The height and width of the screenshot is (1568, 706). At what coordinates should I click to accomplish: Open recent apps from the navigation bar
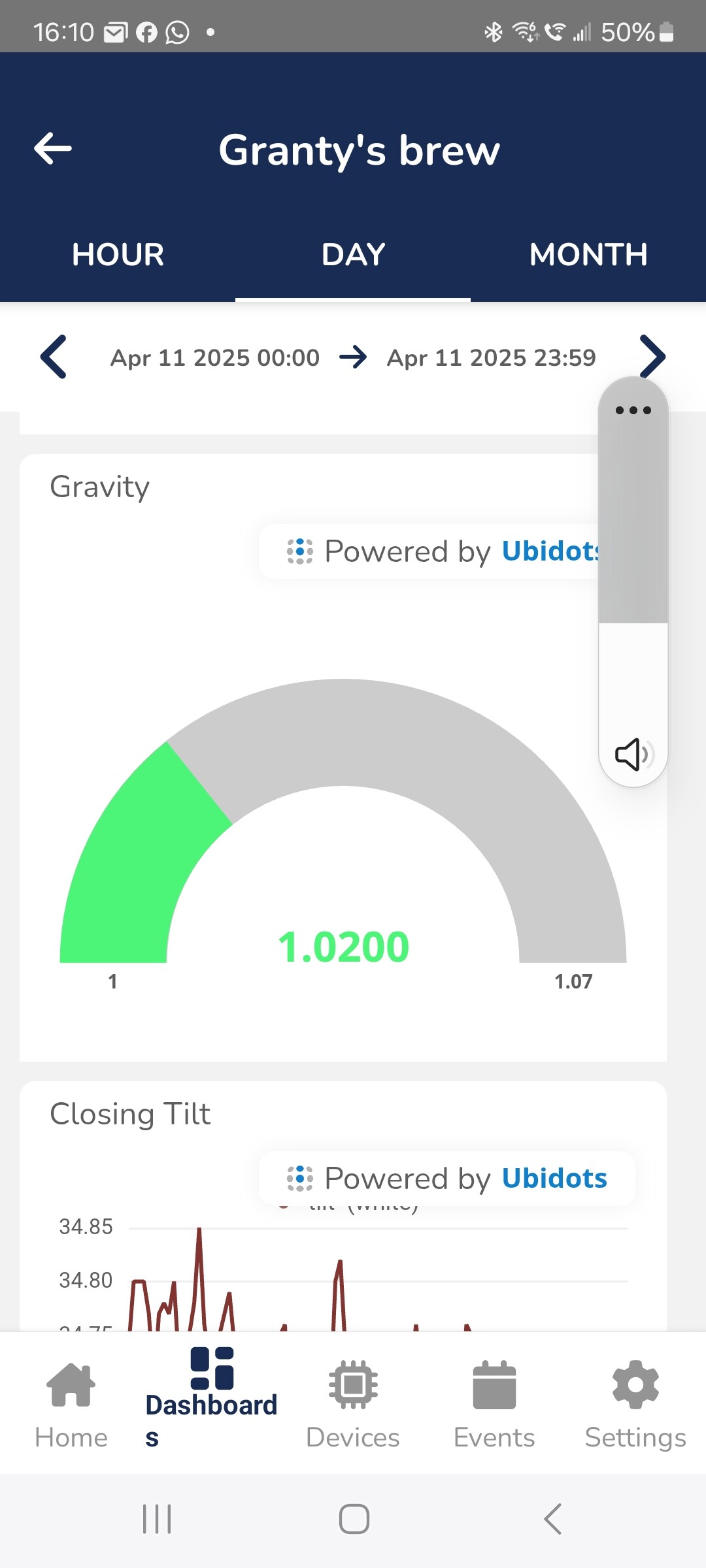pos(157,1519)
